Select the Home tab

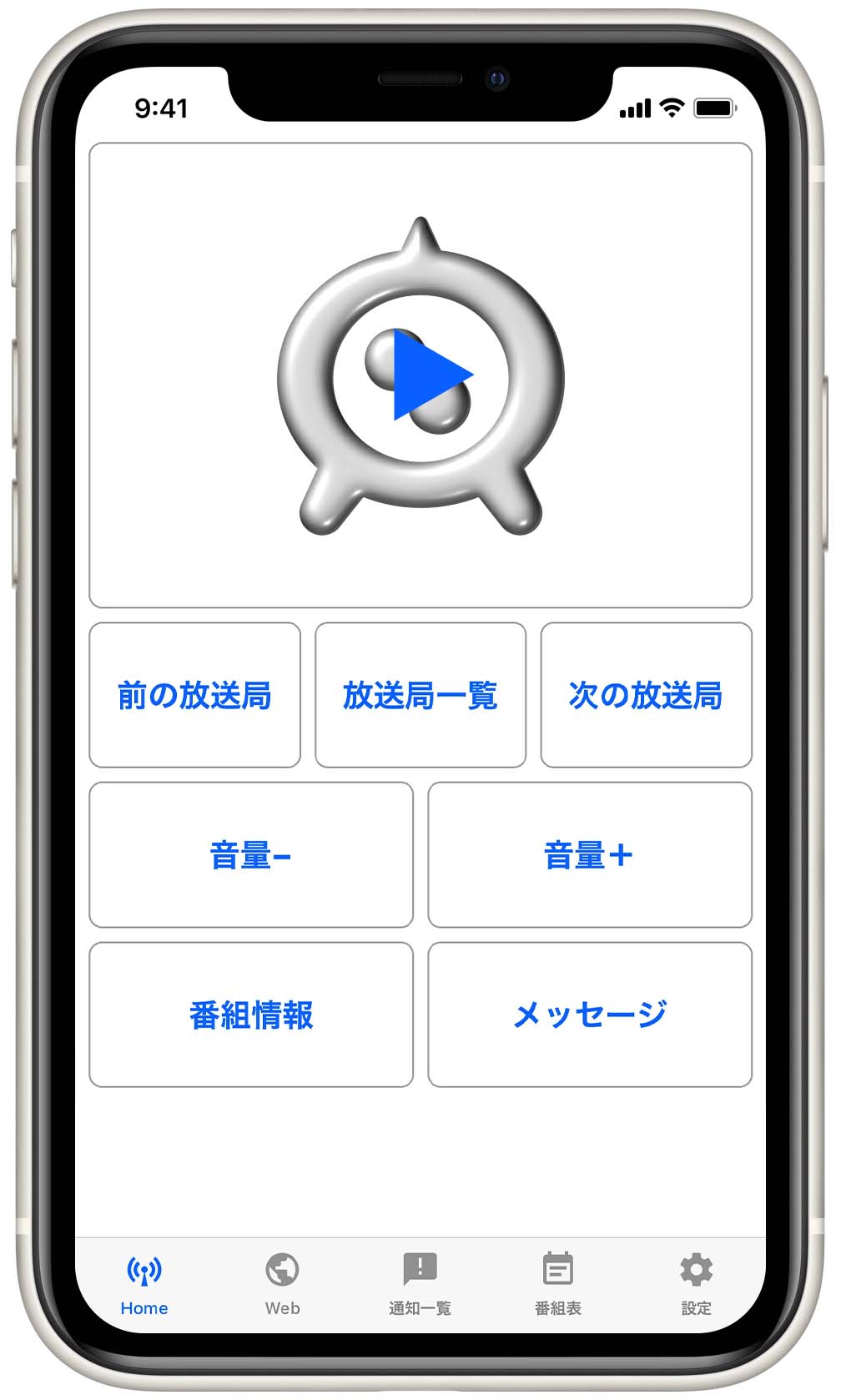[144, 1283]
